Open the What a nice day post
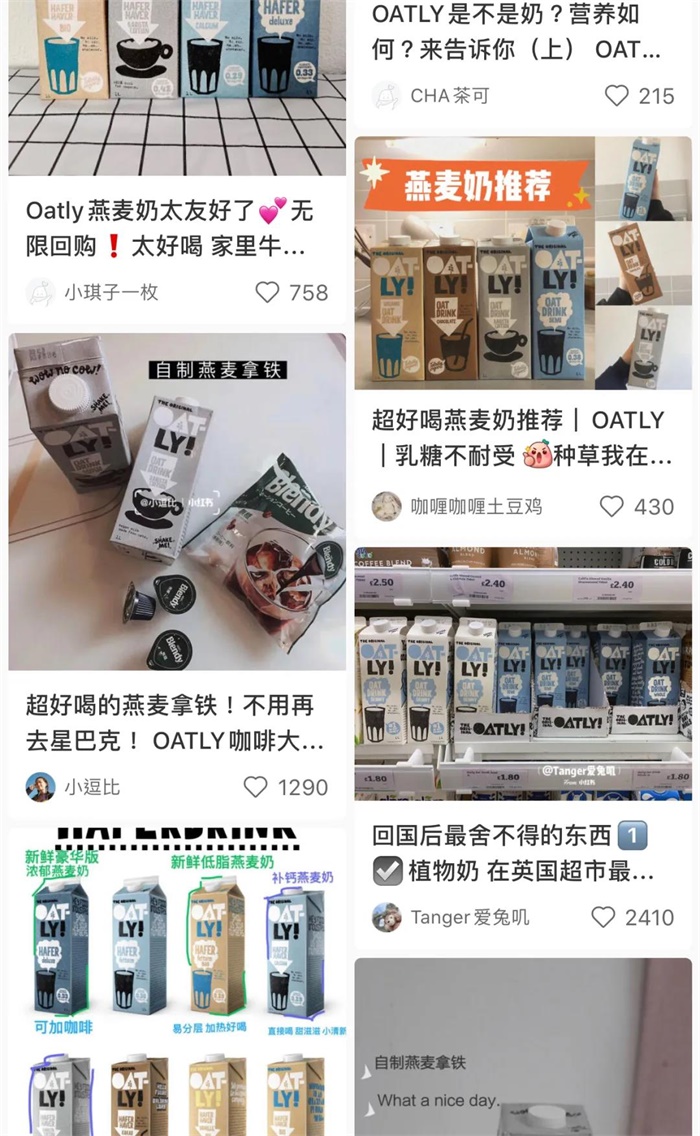Viewport: 700px width, 1136px height. point(522,1050)
